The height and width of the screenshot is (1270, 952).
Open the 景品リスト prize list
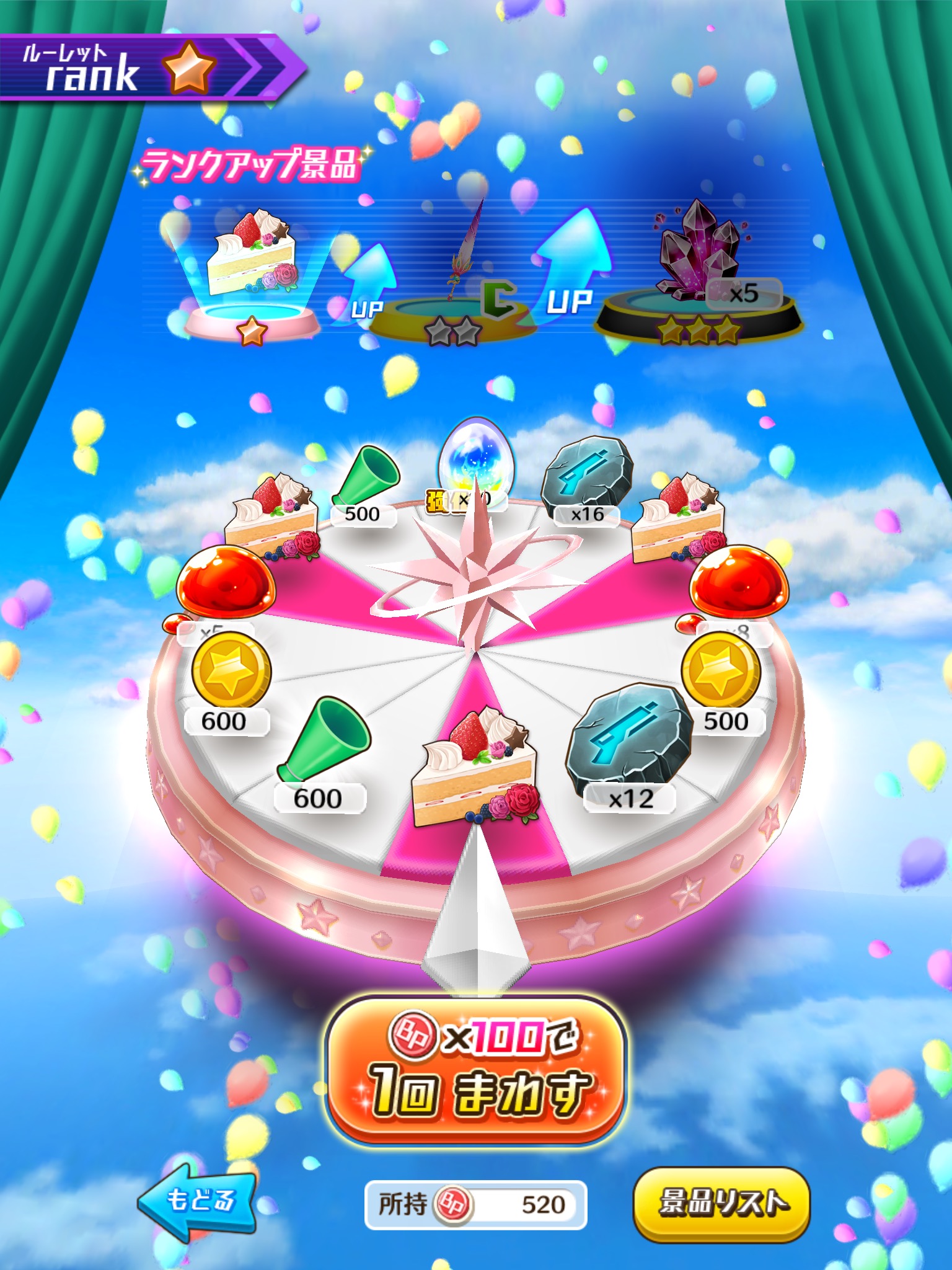point(721,1203)
